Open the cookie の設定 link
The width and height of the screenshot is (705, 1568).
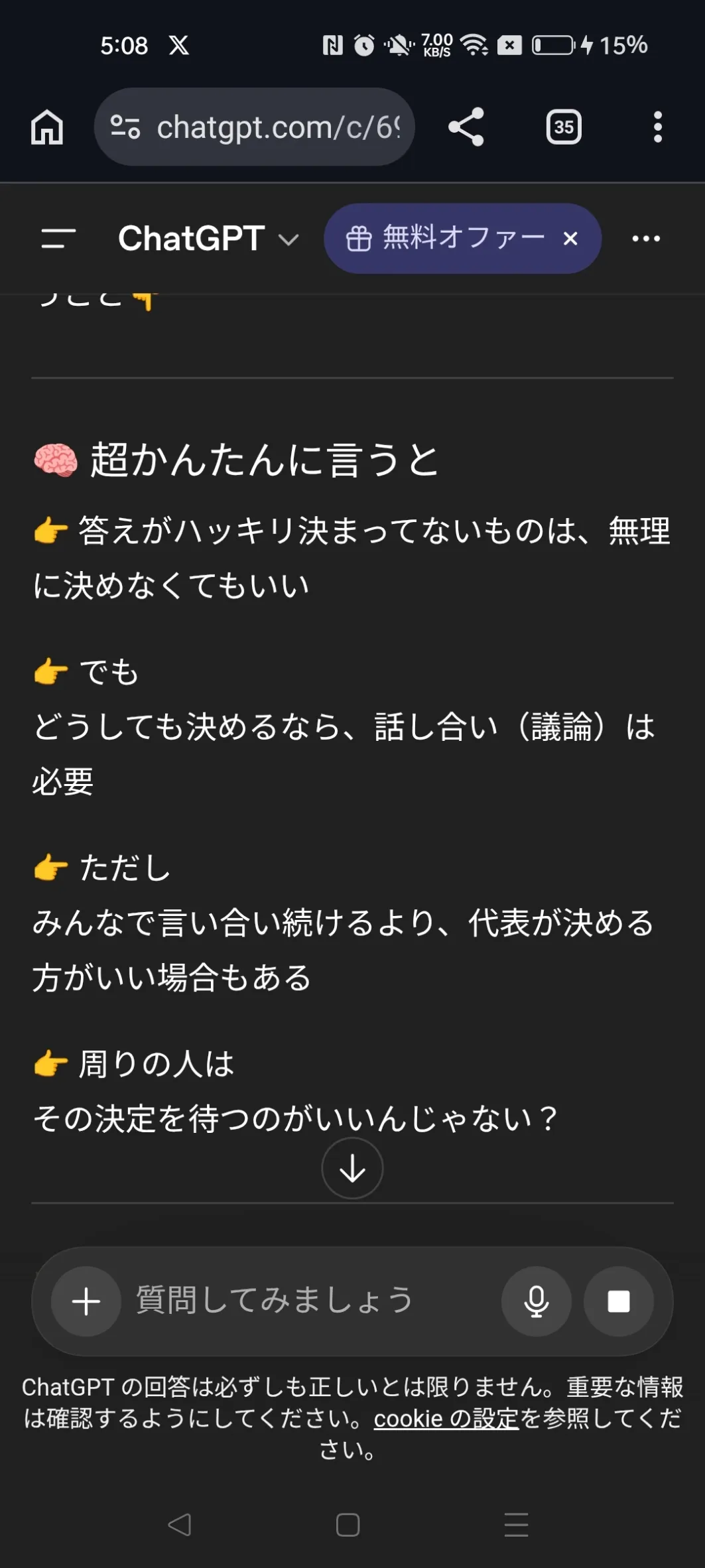[446, 1419]
